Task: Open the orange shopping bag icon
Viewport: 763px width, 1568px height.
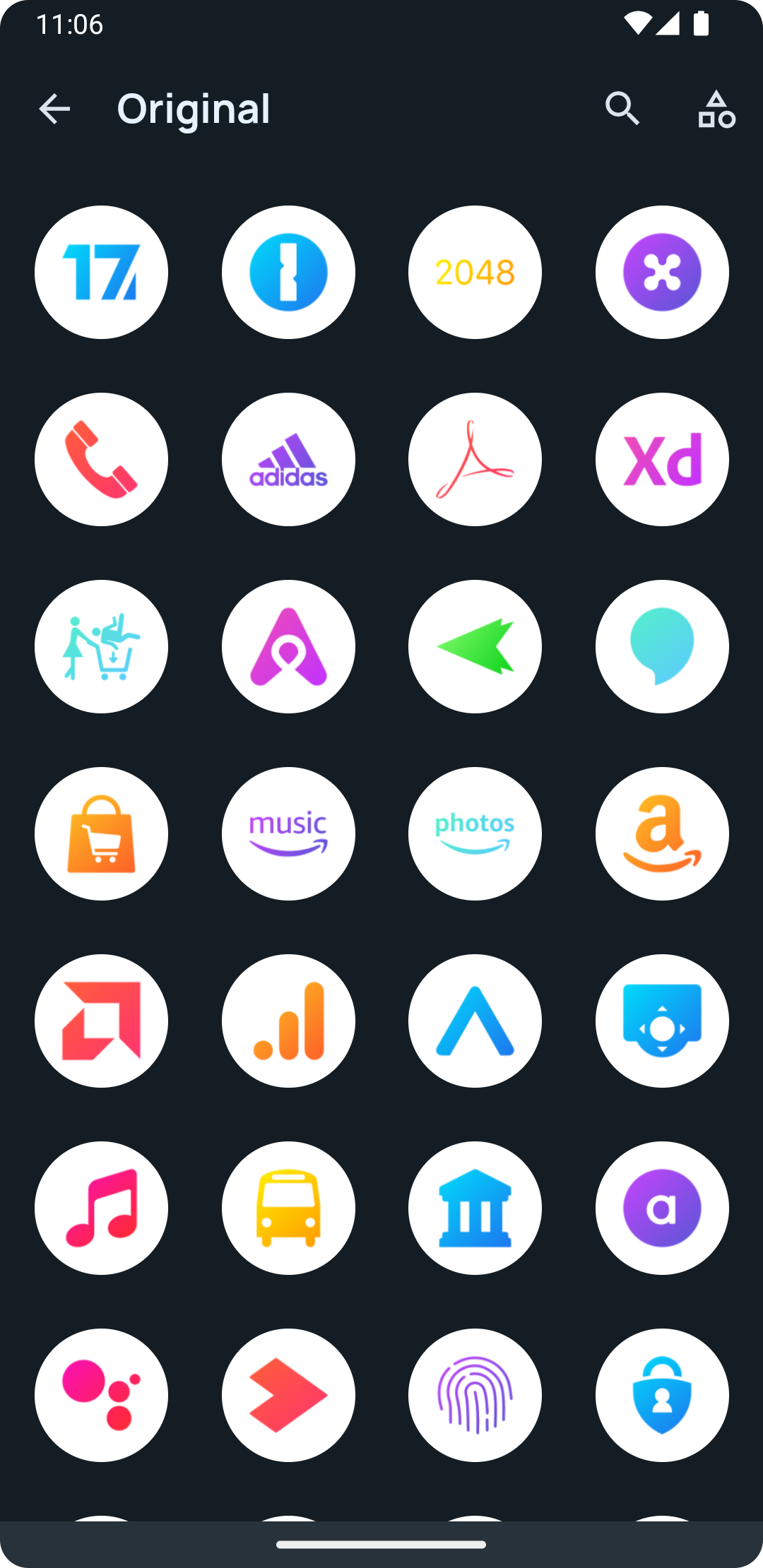Action: click(101, 834)
